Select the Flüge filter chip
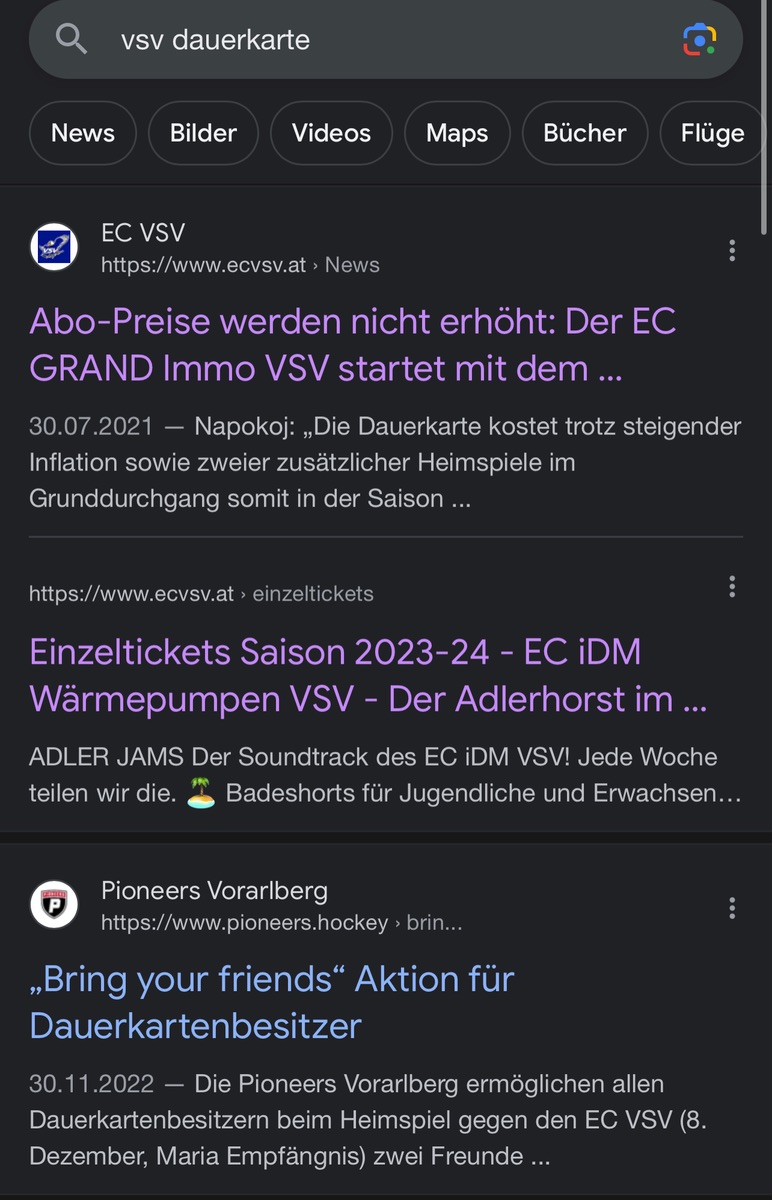The height and width of the screenshot is (1200, 772). tap(712, 133)
